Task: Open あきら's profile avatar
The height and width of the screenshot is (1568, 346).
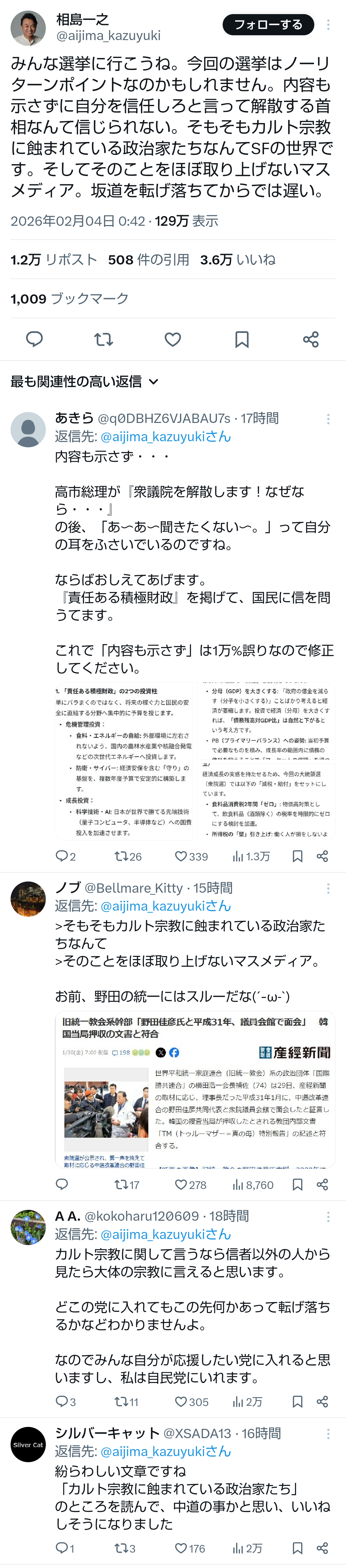Action: click(28, 429)
